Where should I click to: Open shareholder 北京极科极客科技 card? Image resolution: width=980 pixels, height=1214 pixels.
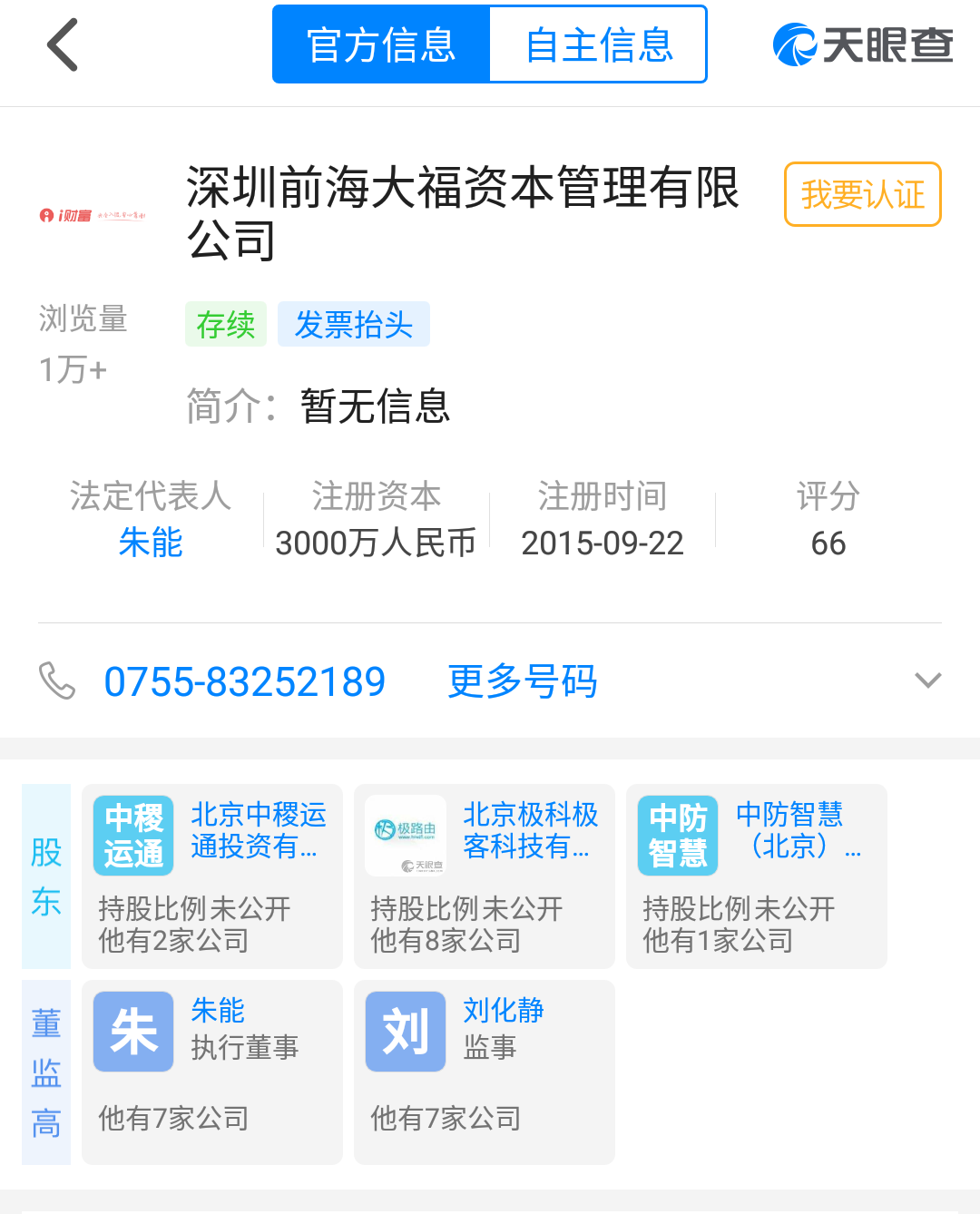tap(485, 876)
